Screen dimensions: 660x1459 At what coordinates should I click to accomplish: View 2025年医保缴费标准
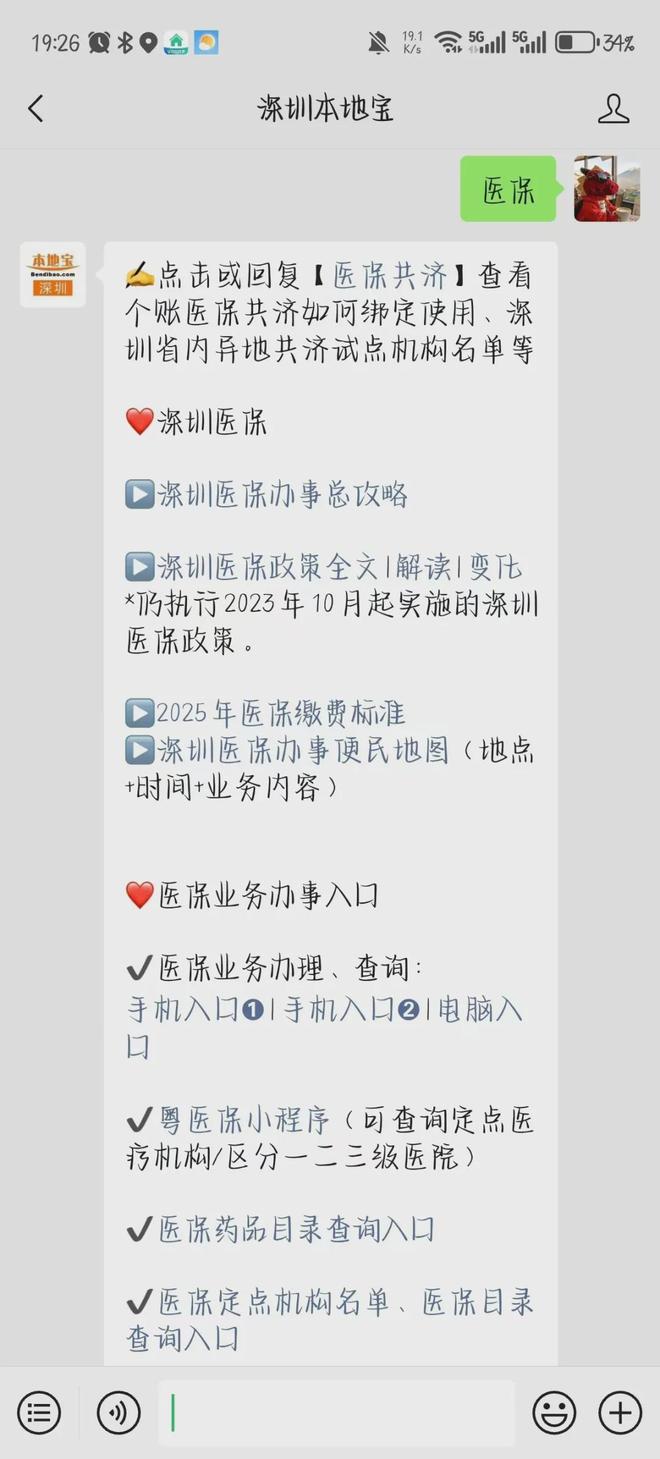[280, 713]
